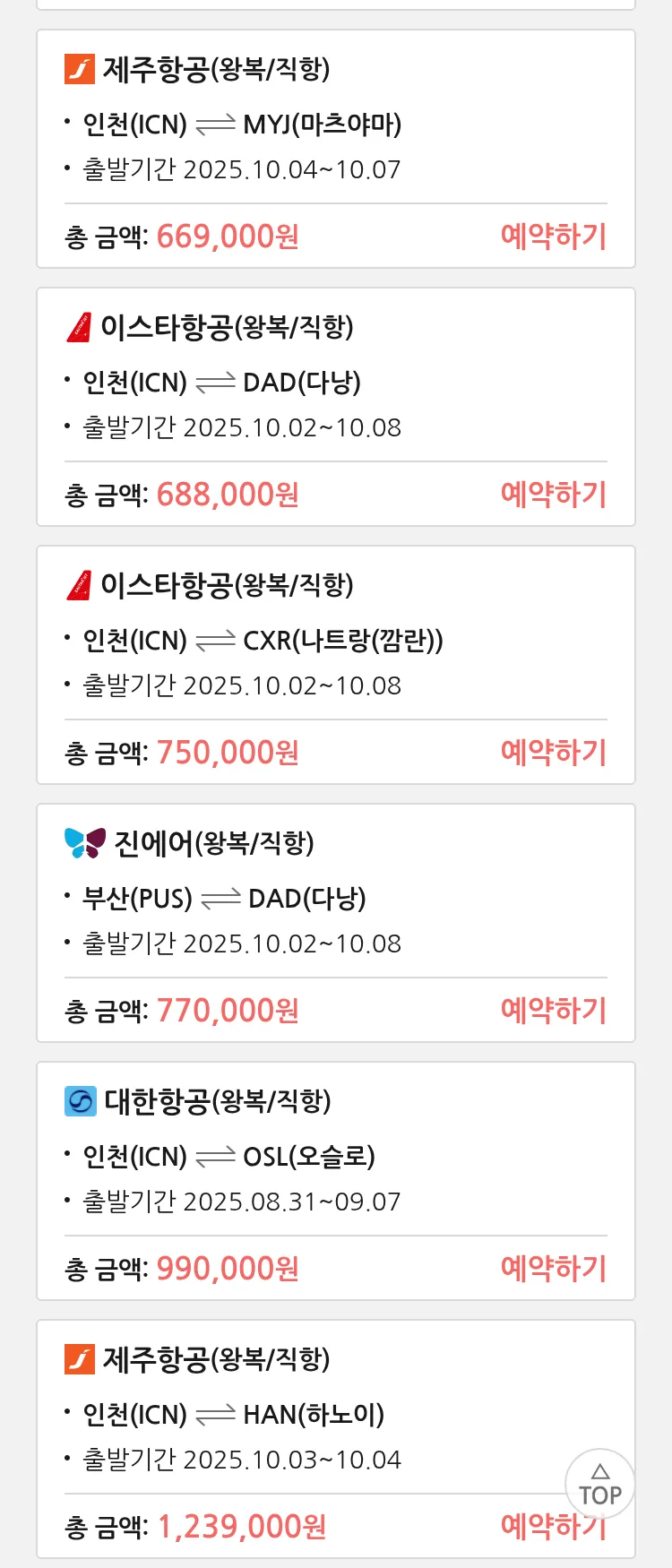Book the 688,000원 Eastar Da Nang flight
Screen dimensions: 672x1568
[553, 495]
